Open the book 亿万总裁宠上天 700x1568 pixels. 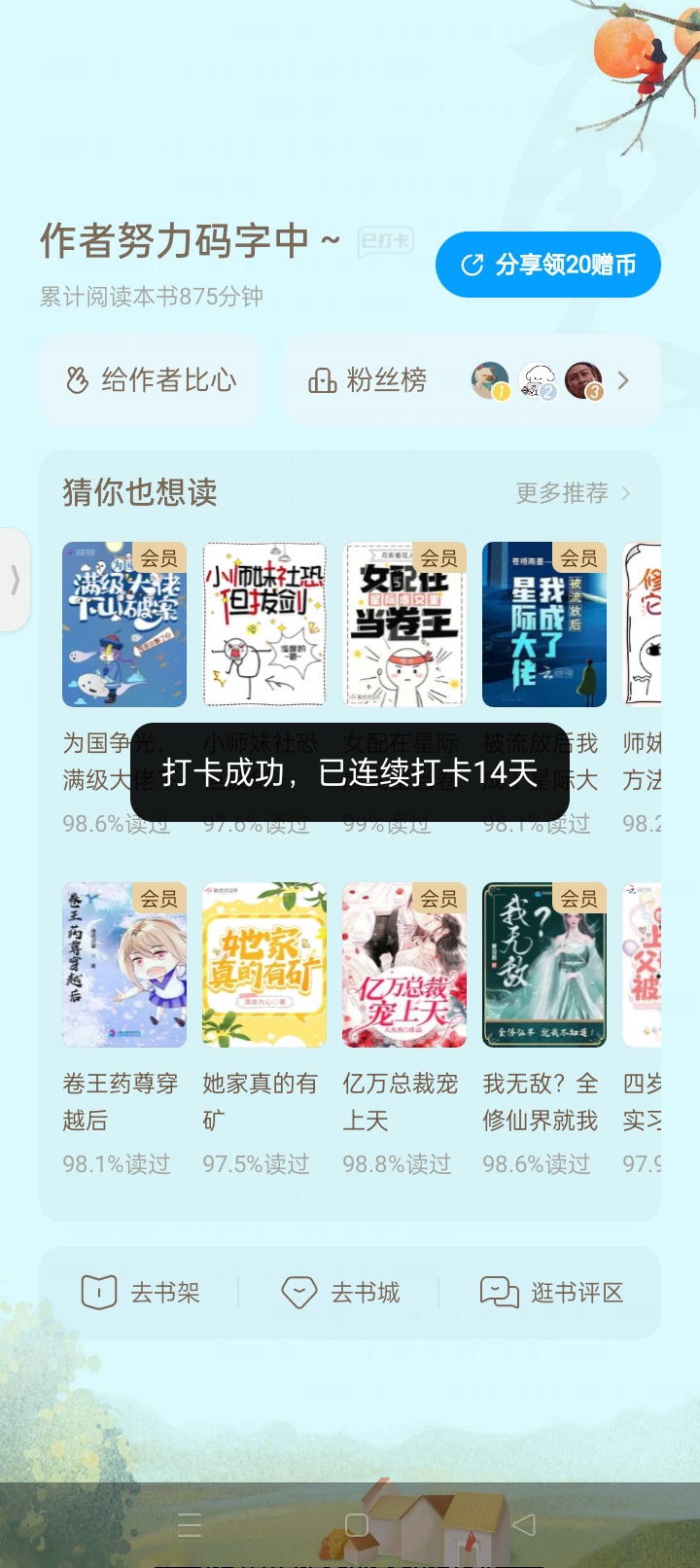tap(404, 965)
